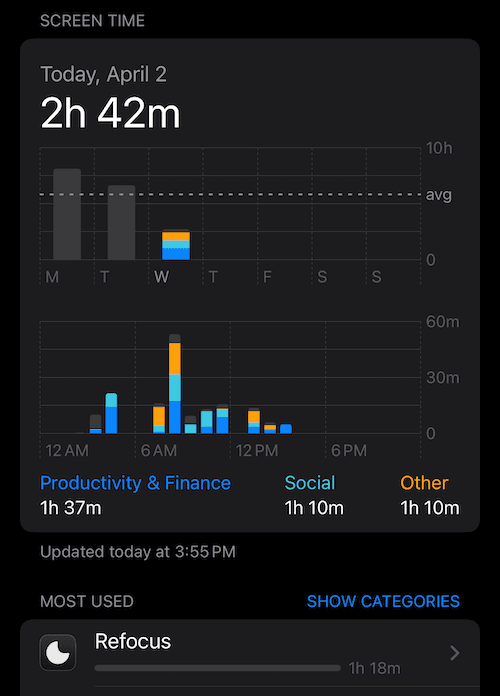Open the Refocus app usage row

(x=250, y=653)
